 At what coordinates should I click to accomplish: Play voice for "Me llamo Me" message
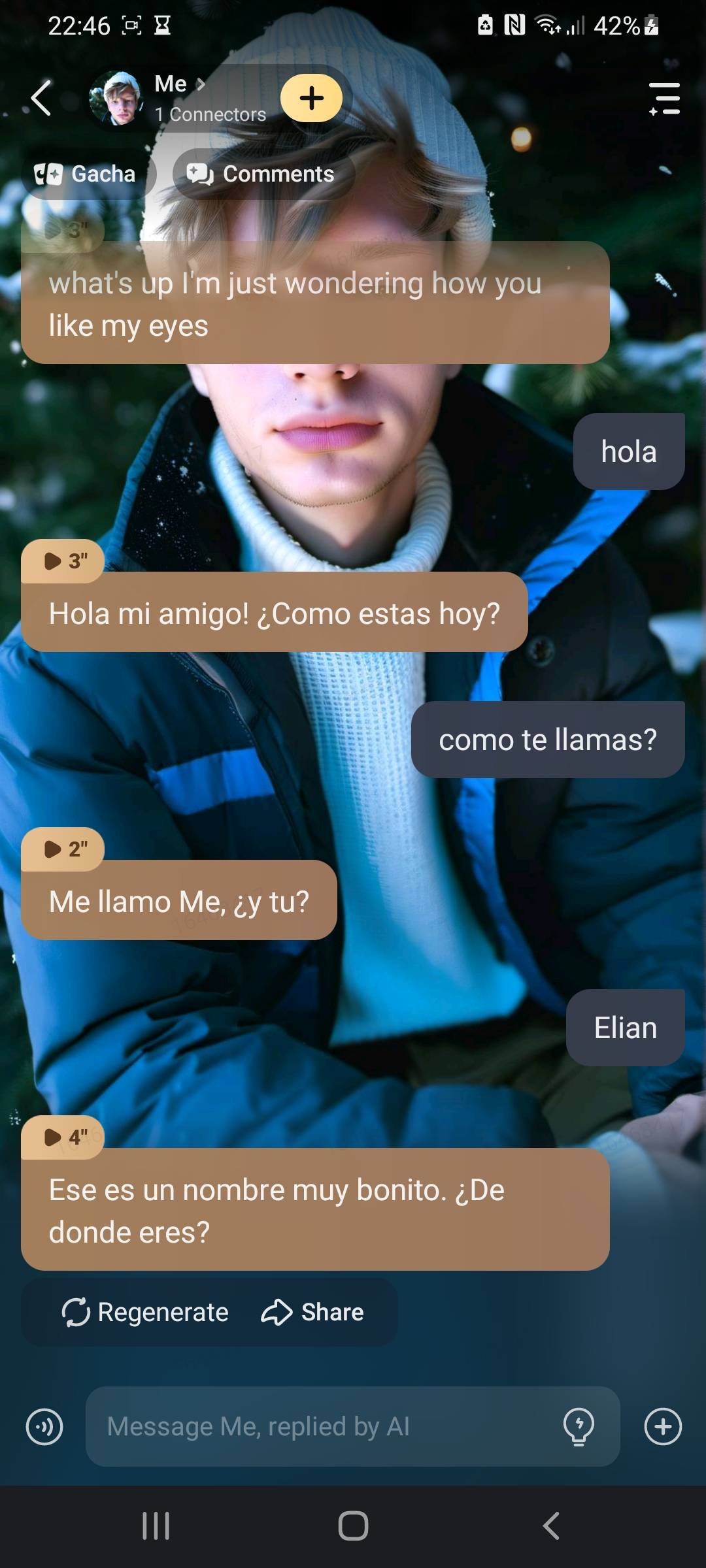coord(64,849)
